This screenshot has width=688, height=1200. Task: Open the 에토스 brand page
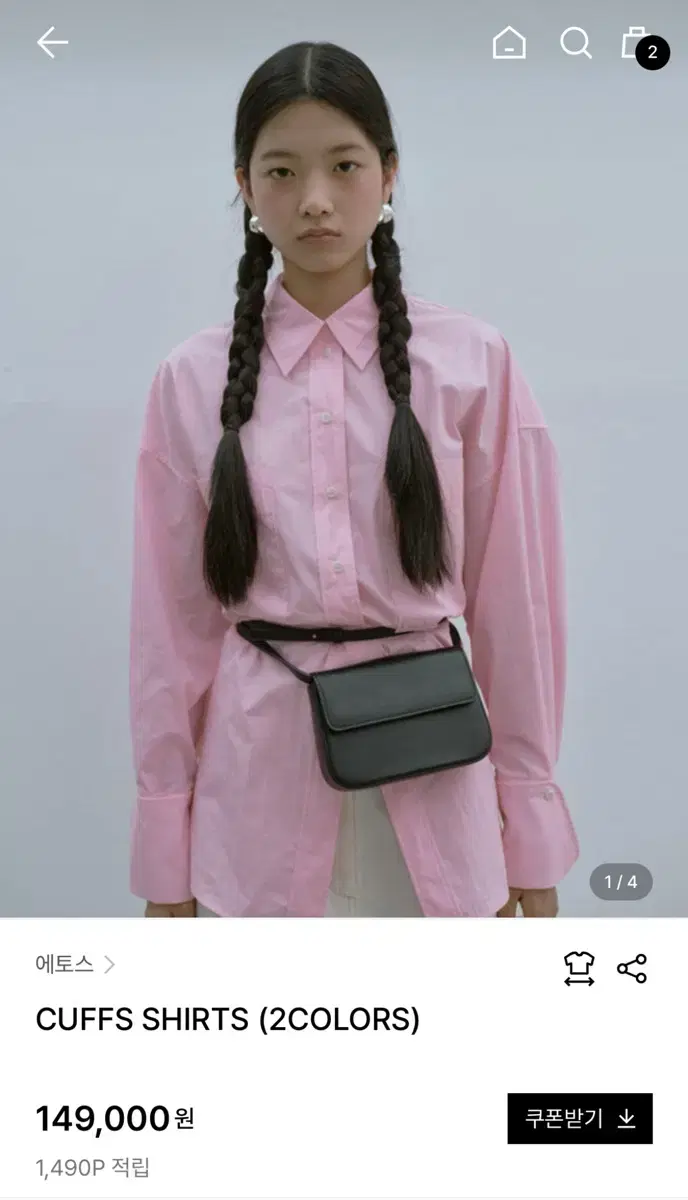pyautogui.click(x=75, y=964)
